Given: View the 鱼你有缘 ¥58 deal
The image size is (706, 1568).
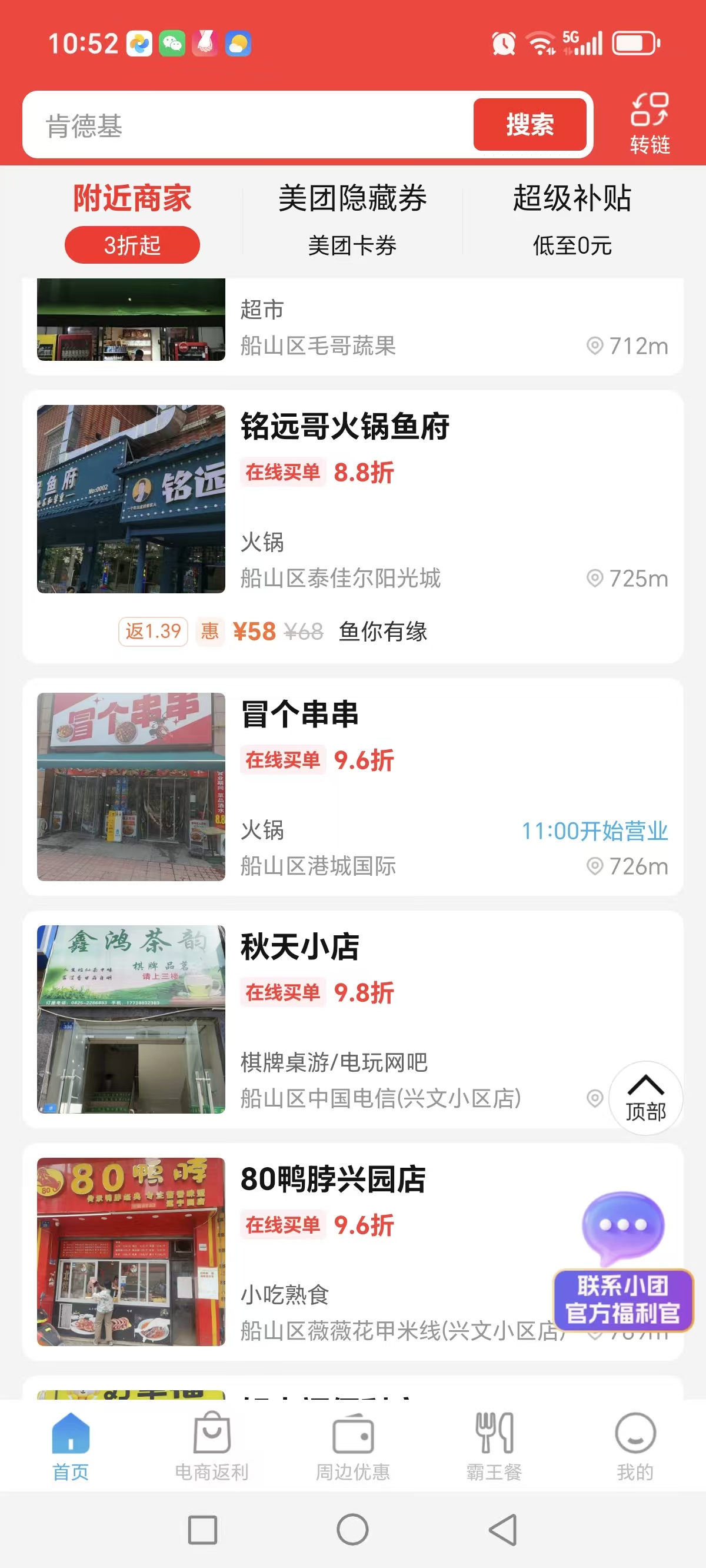Looking at the screenshot, I should click(329, 632).
